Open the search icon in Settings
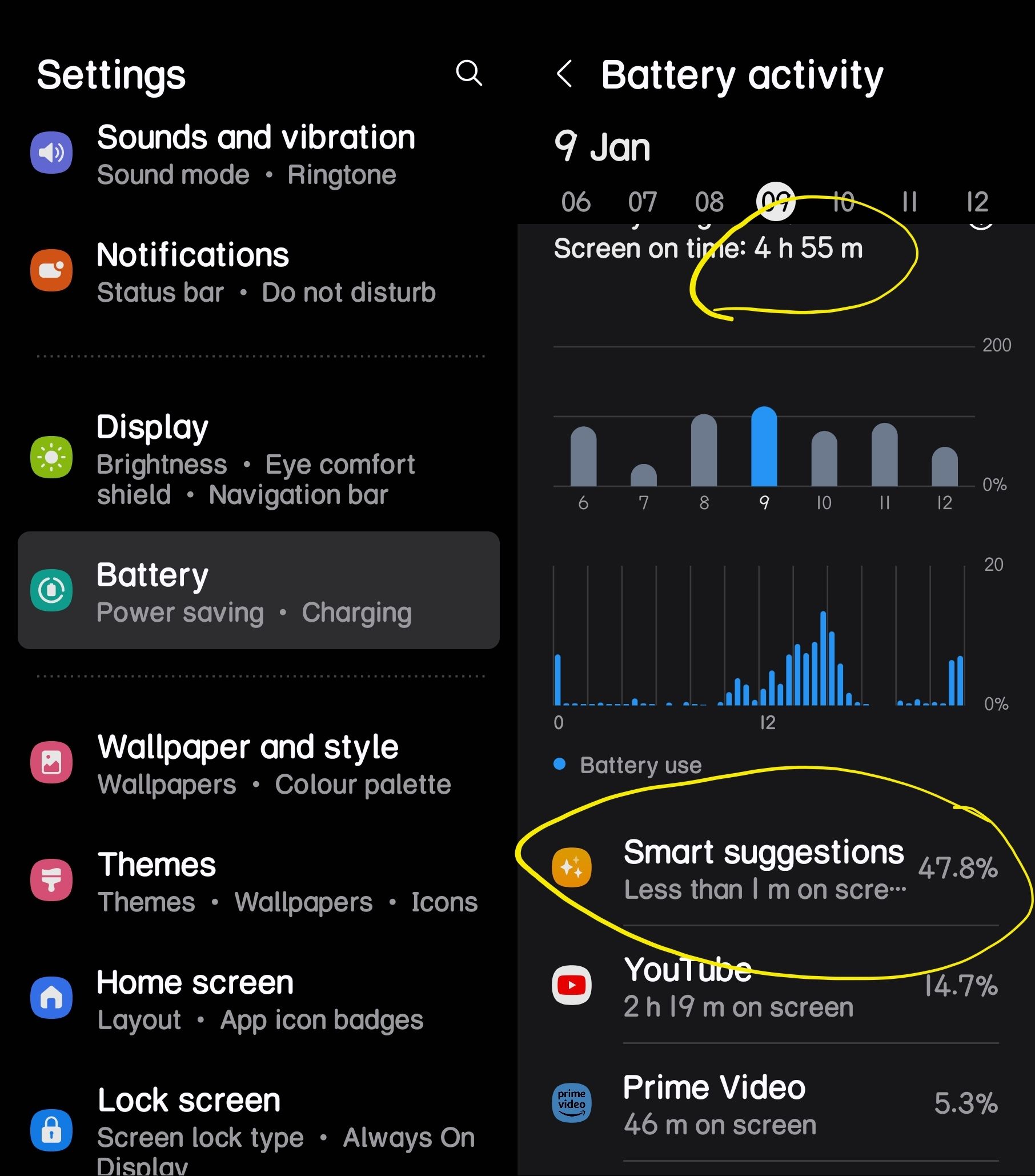This screenshot has width=1035, height=1176. (468, 74)
